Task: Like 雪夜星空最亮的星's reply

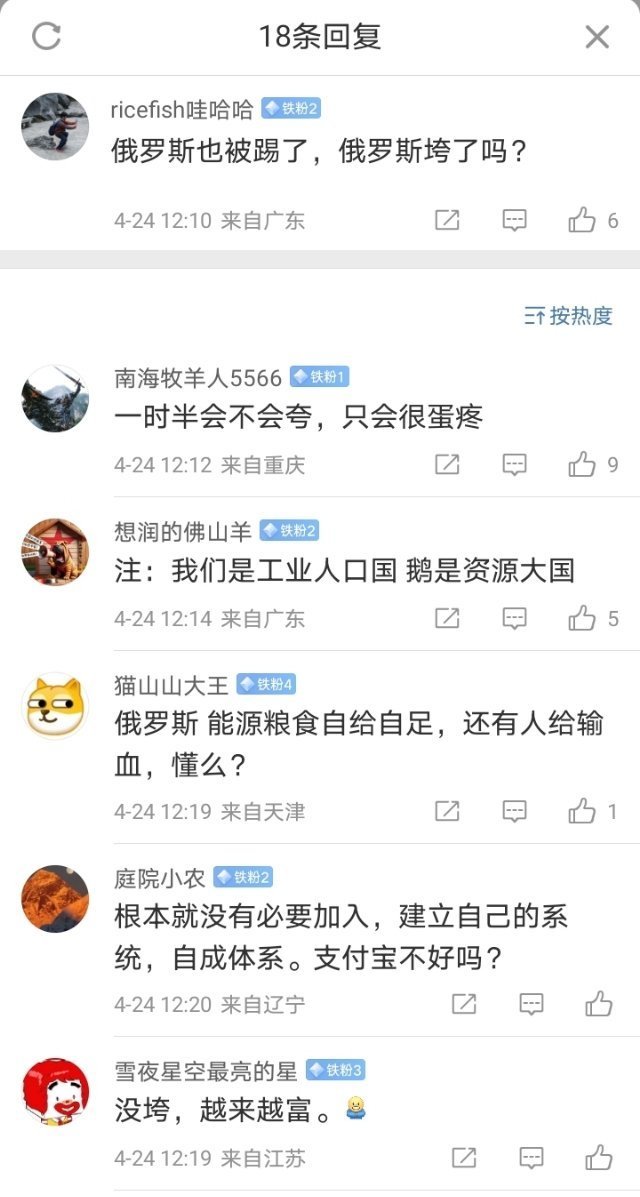Action: click(598, 1158)
